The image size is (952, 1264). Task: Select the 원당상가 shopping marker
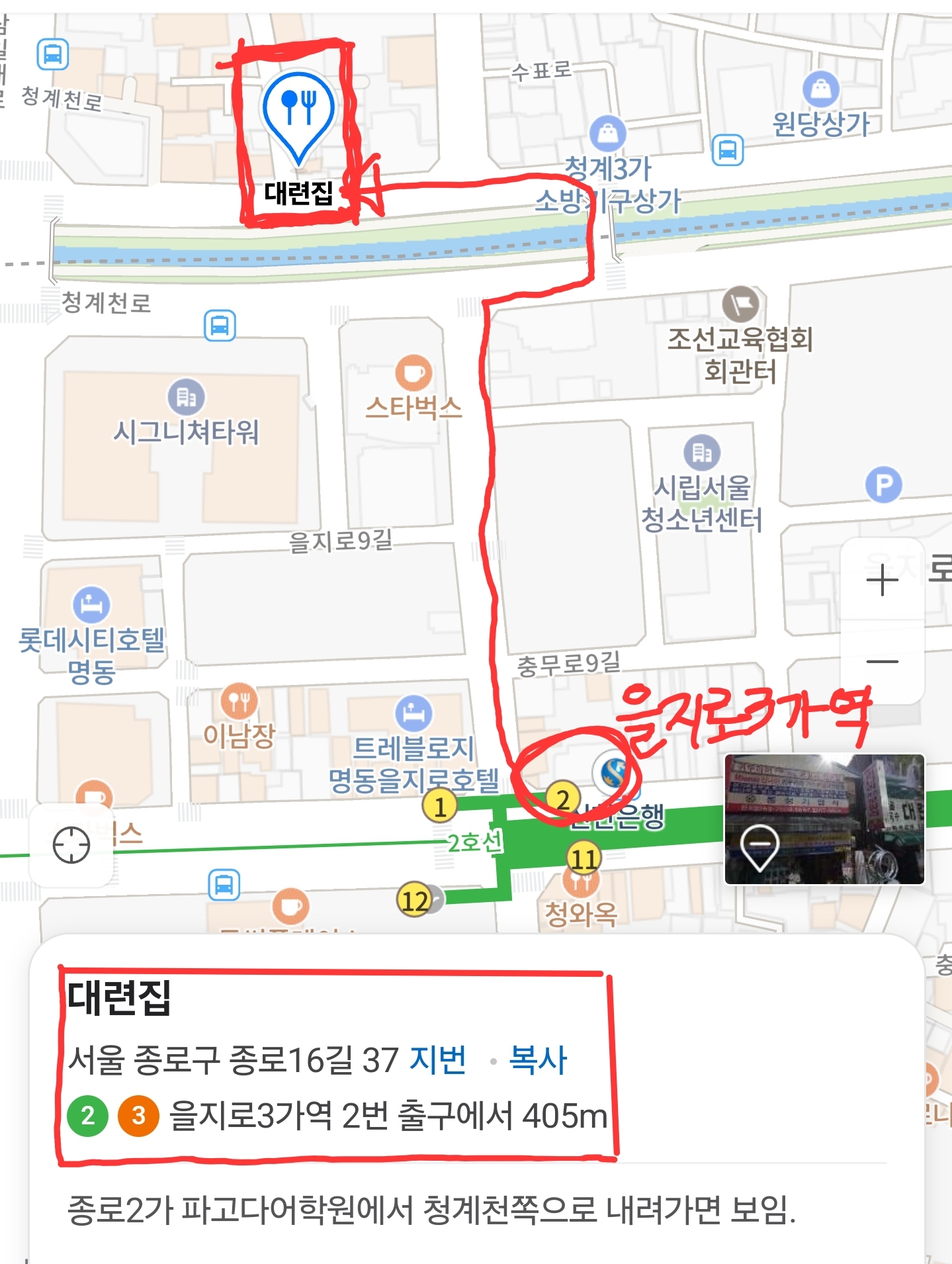820,89
